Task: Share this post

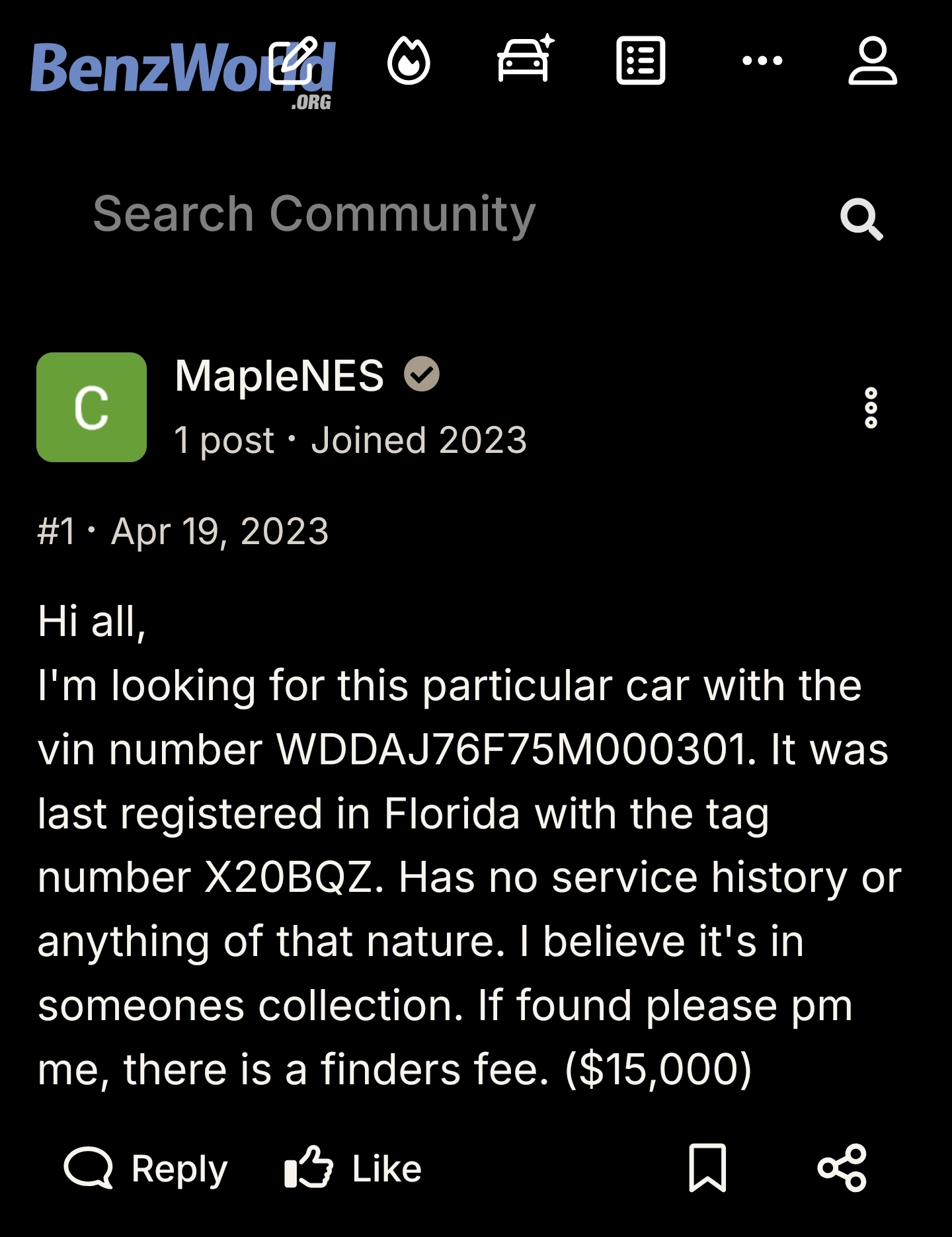Action: pyautogui.click(x=842, y=1168)
